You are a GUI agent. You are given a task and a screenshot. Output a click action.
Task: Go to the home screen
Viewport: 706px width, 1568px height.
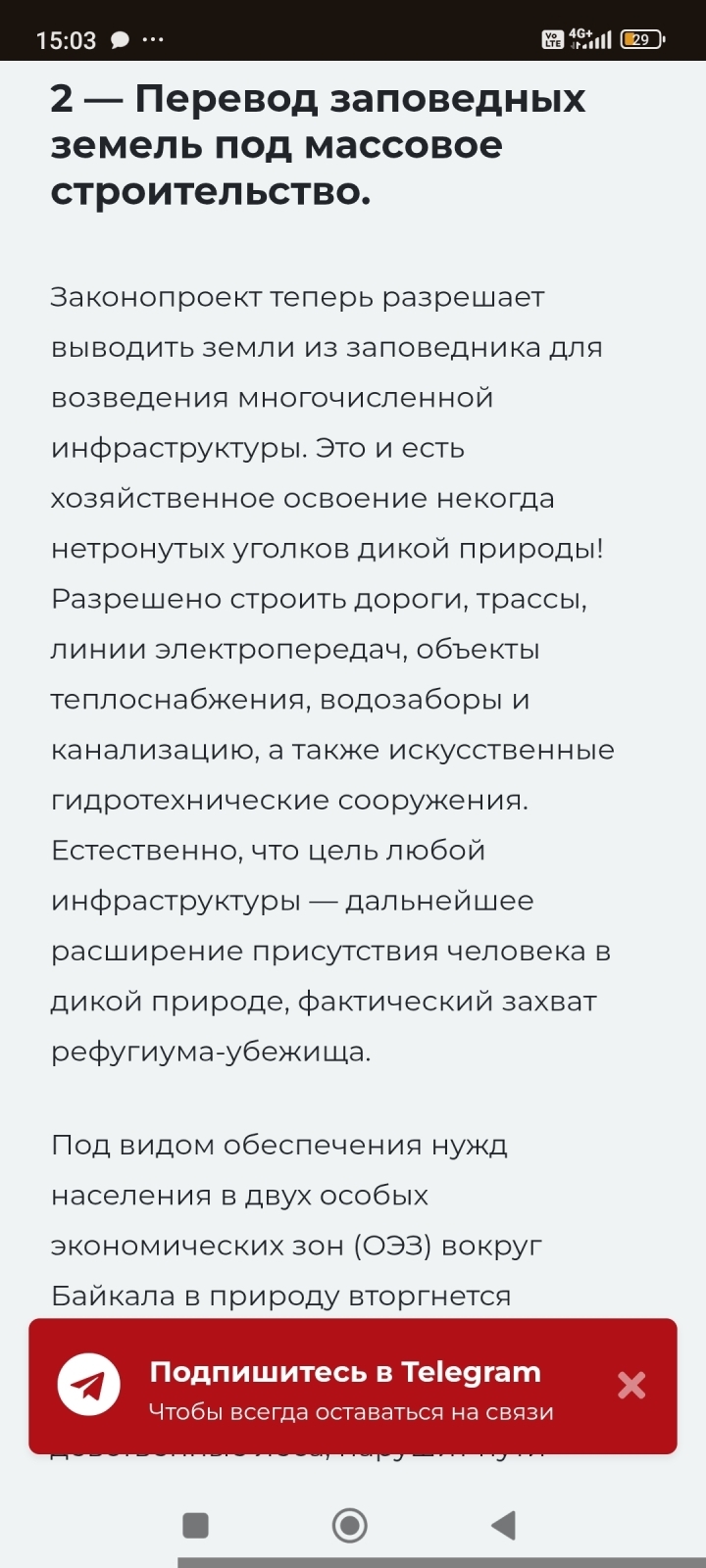click(350, 1525)
